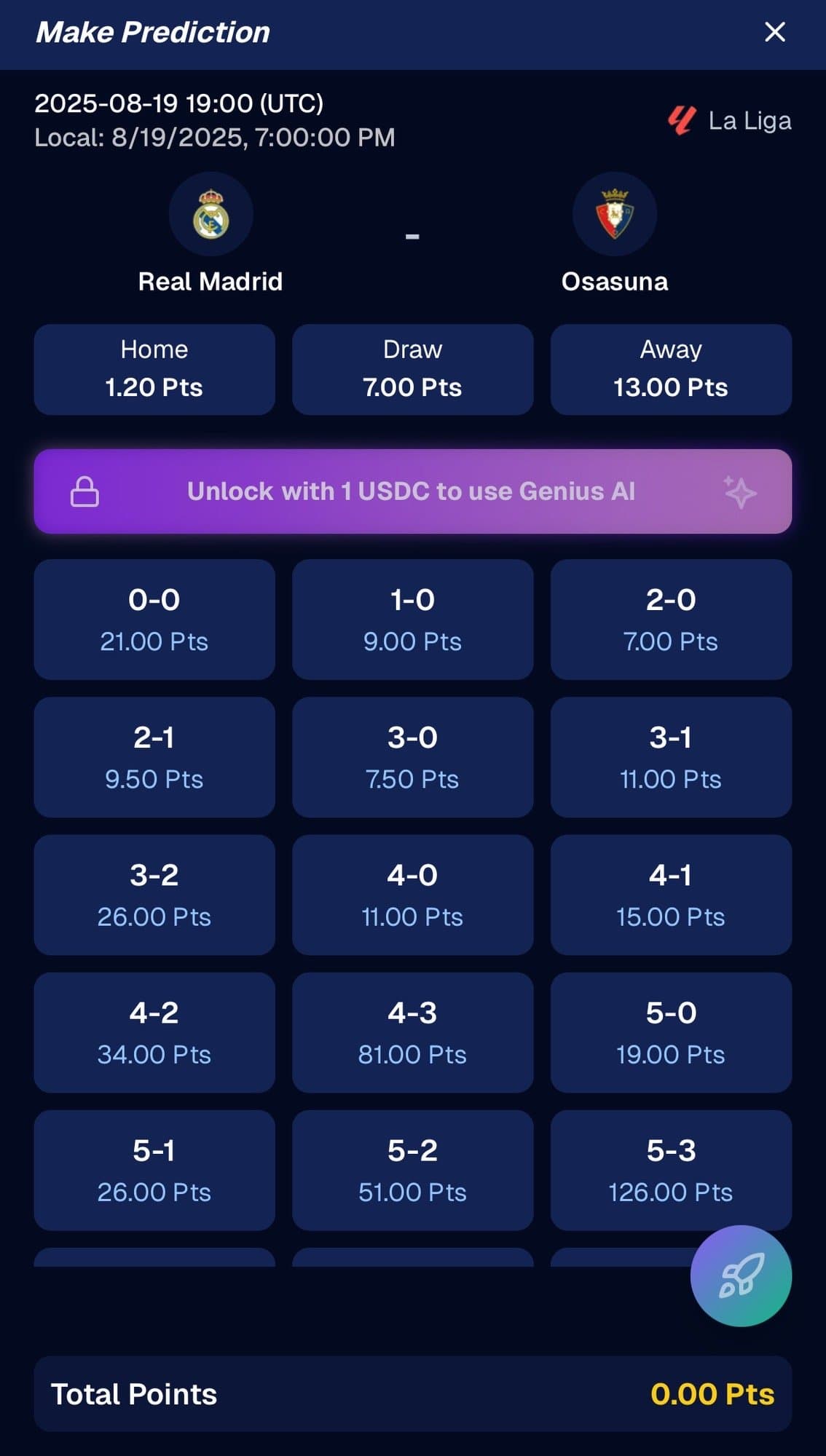
Task: Tap the 3-1 score option
Action: coord(670,756)
